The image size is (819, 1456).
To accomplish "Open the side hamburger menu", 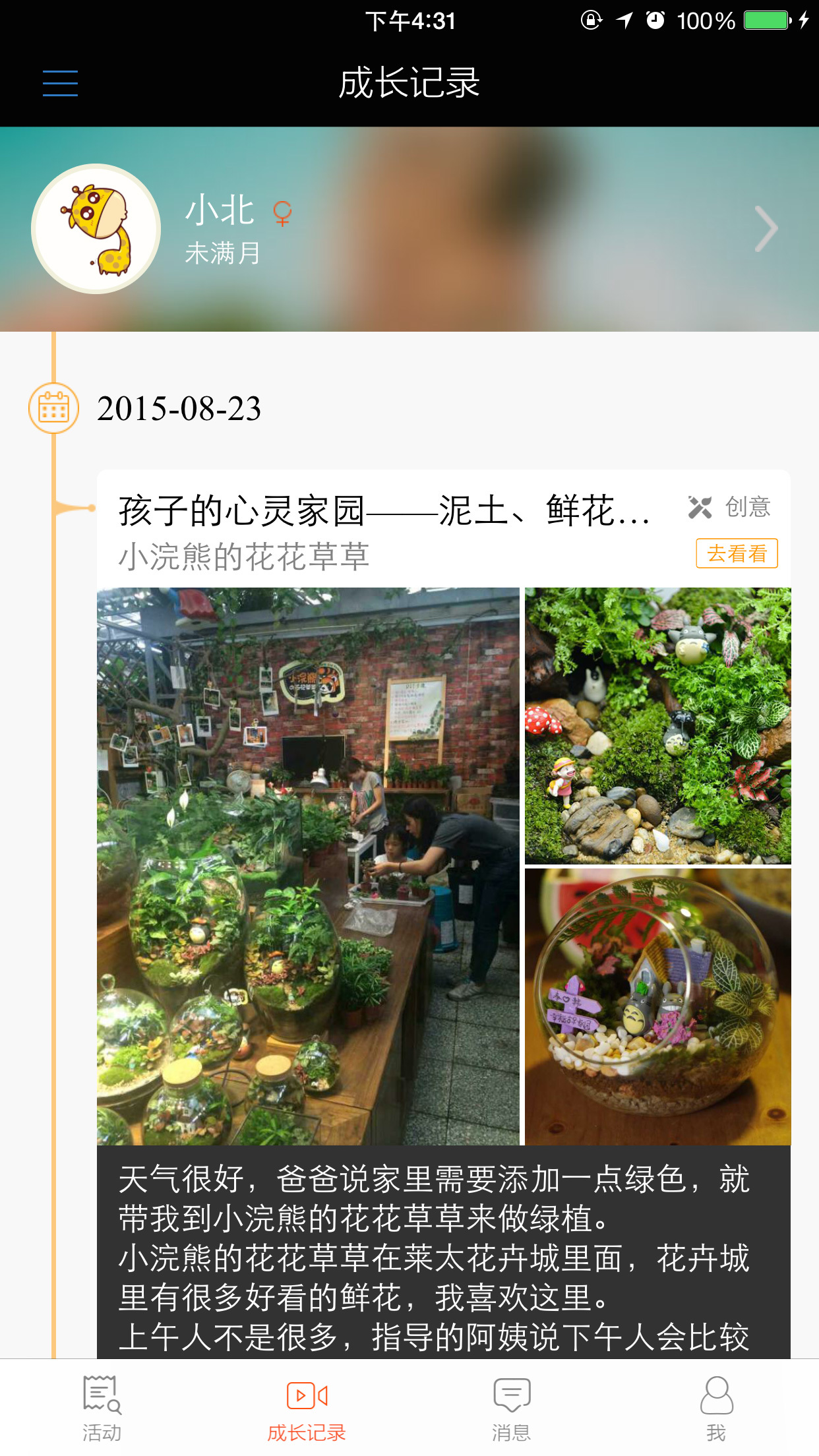I will (59, 83).
